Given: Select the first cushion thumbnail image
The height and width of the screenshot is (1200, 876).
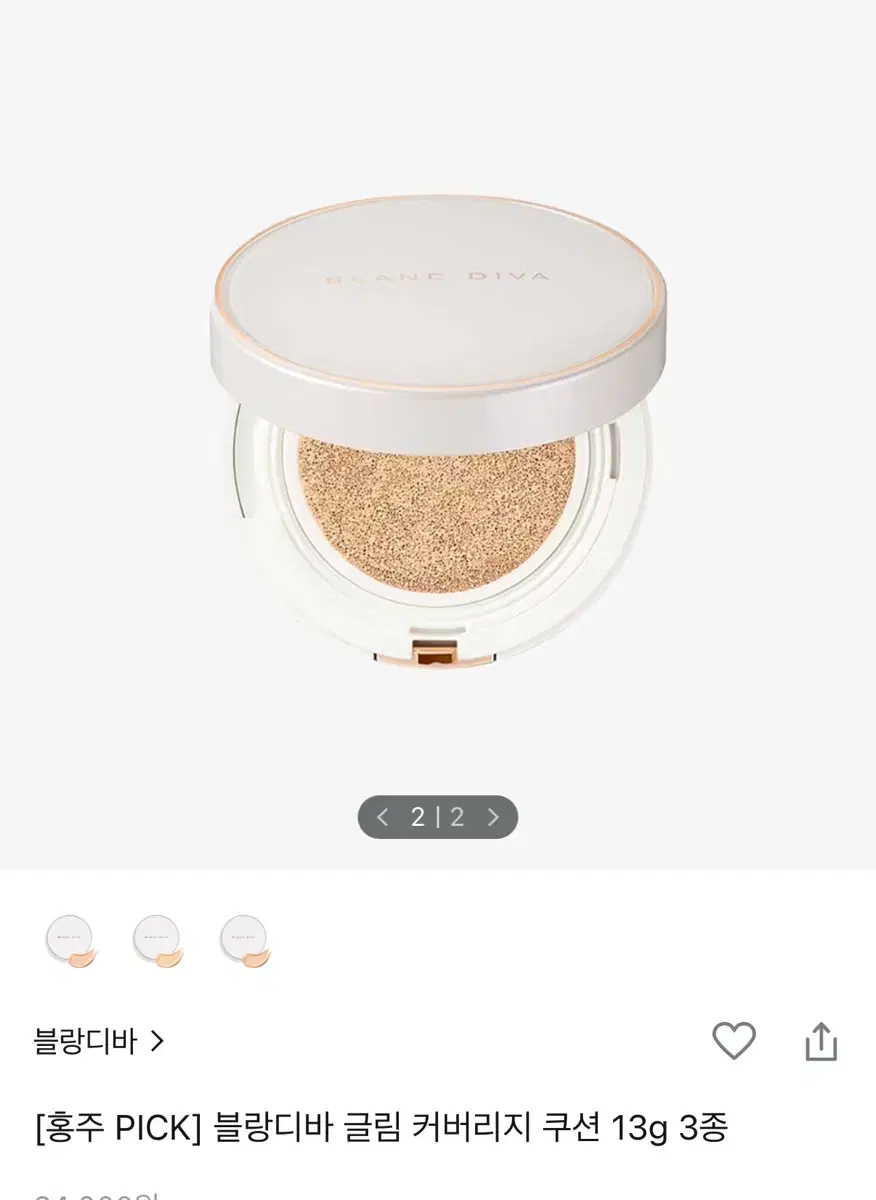Looking at the screenshot, I should (x=68, y=942).
